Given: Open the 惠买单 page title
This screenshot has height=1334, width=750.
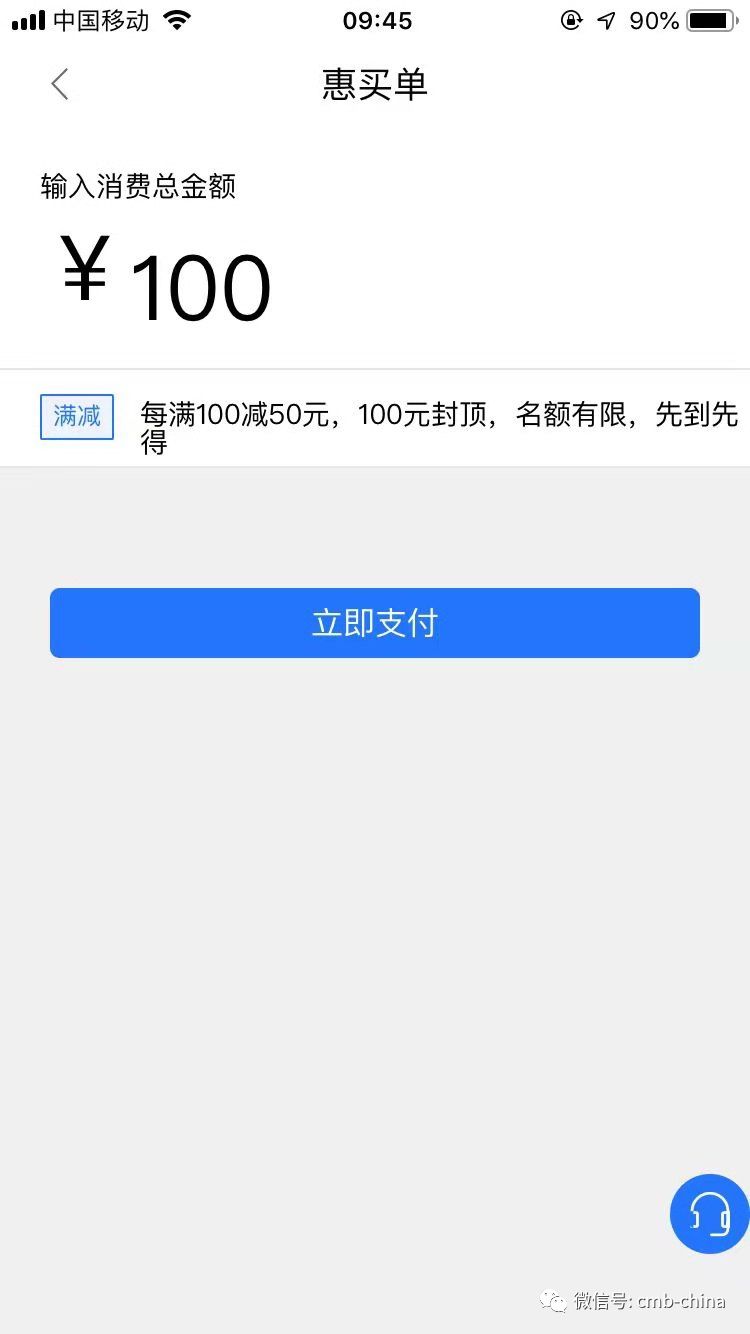Looking at the screenshot, I should pos(374,84).
